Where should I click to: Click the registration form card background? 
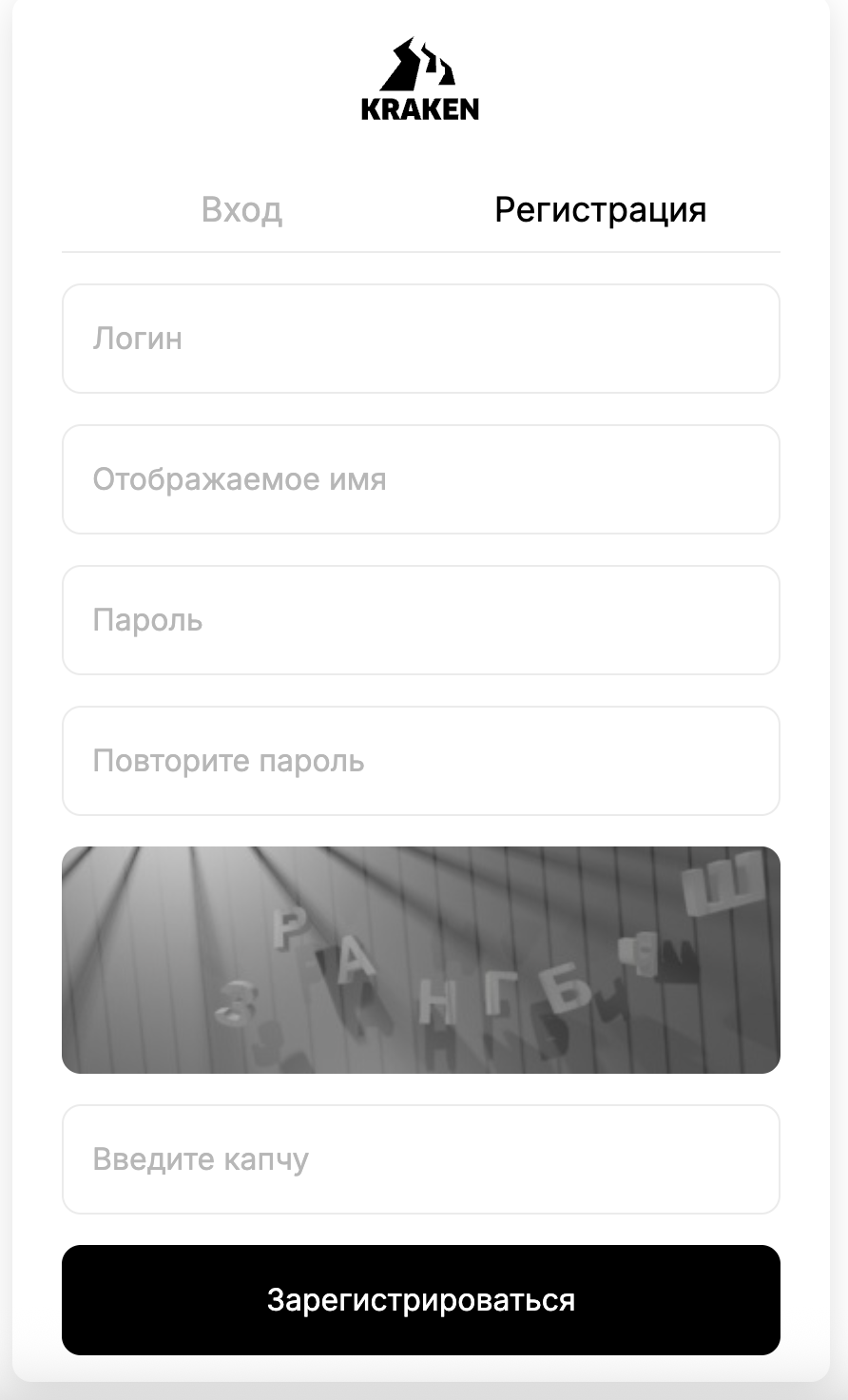point(420,152)
